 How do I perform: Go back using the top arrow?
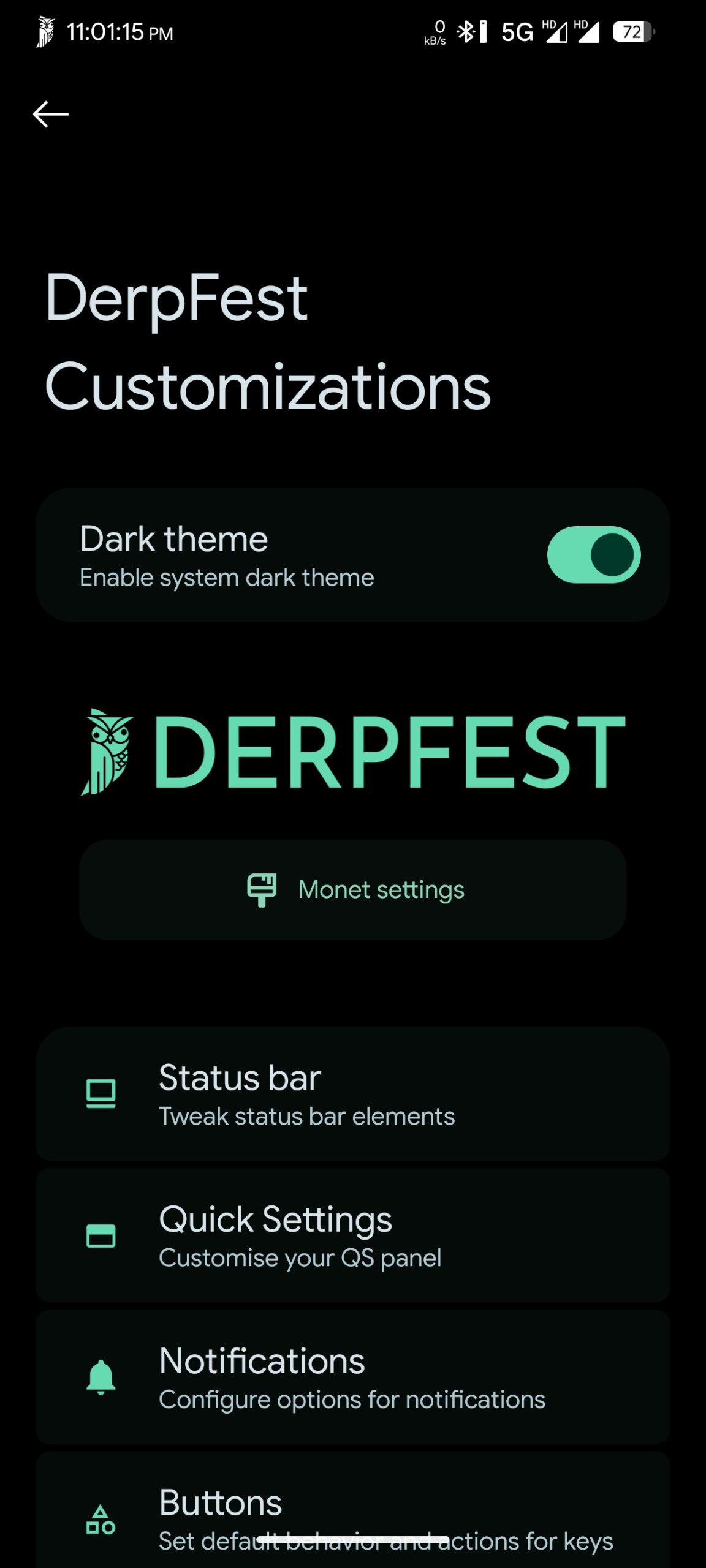pos(51,114)
